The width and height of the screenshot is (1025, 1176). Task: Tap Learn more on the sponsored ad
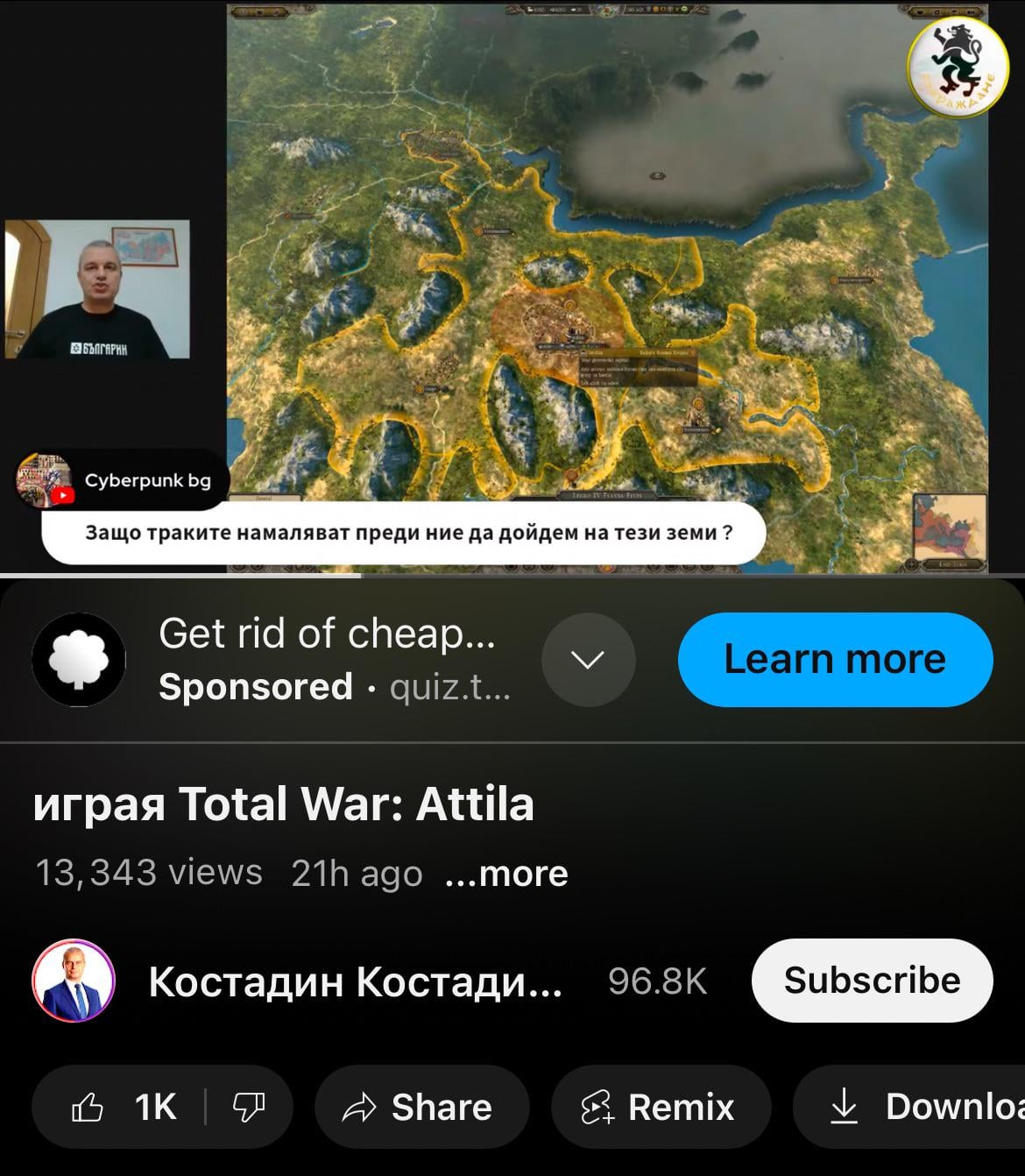point(835,659)
